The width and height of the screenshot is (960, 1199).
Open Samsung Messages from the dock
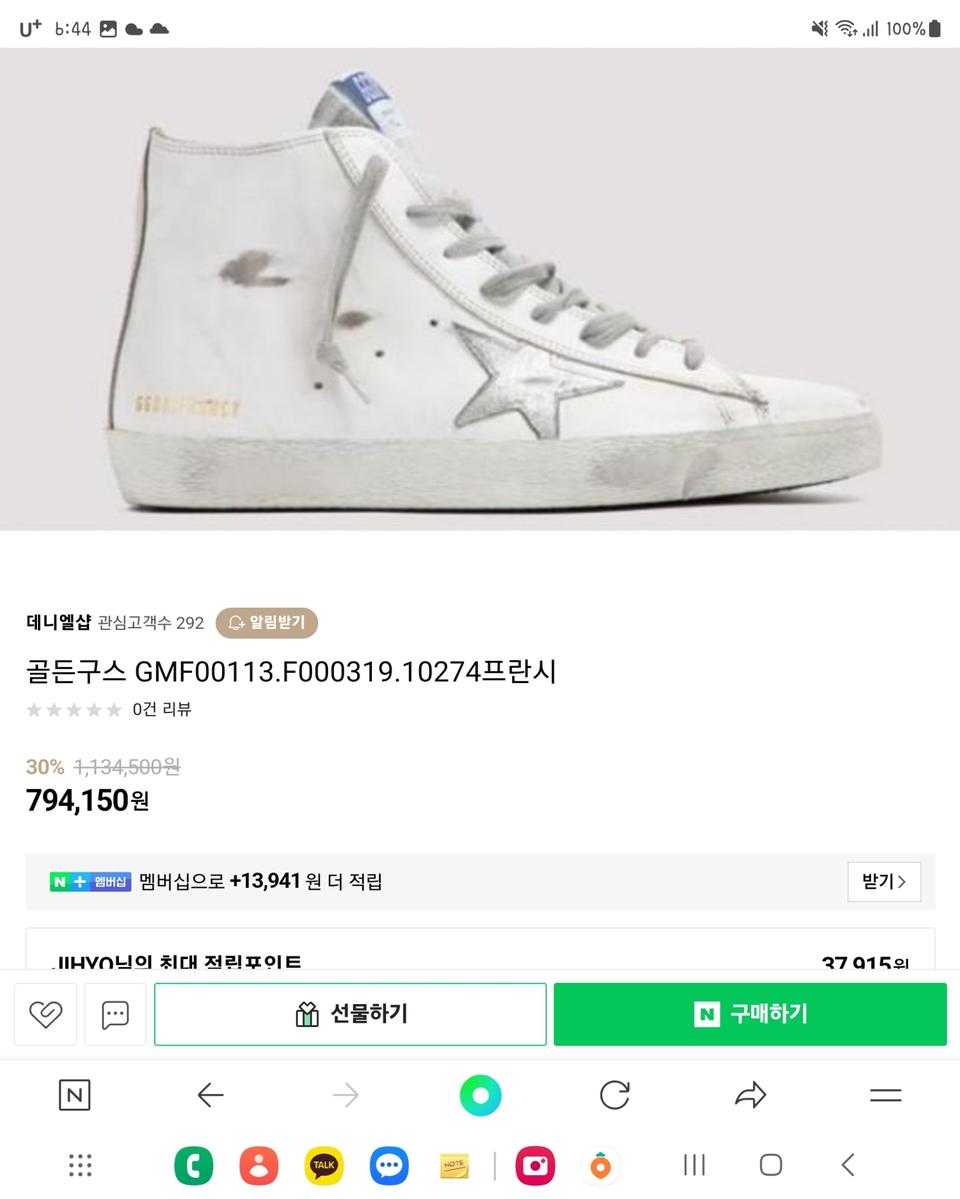coord(388,1164)
